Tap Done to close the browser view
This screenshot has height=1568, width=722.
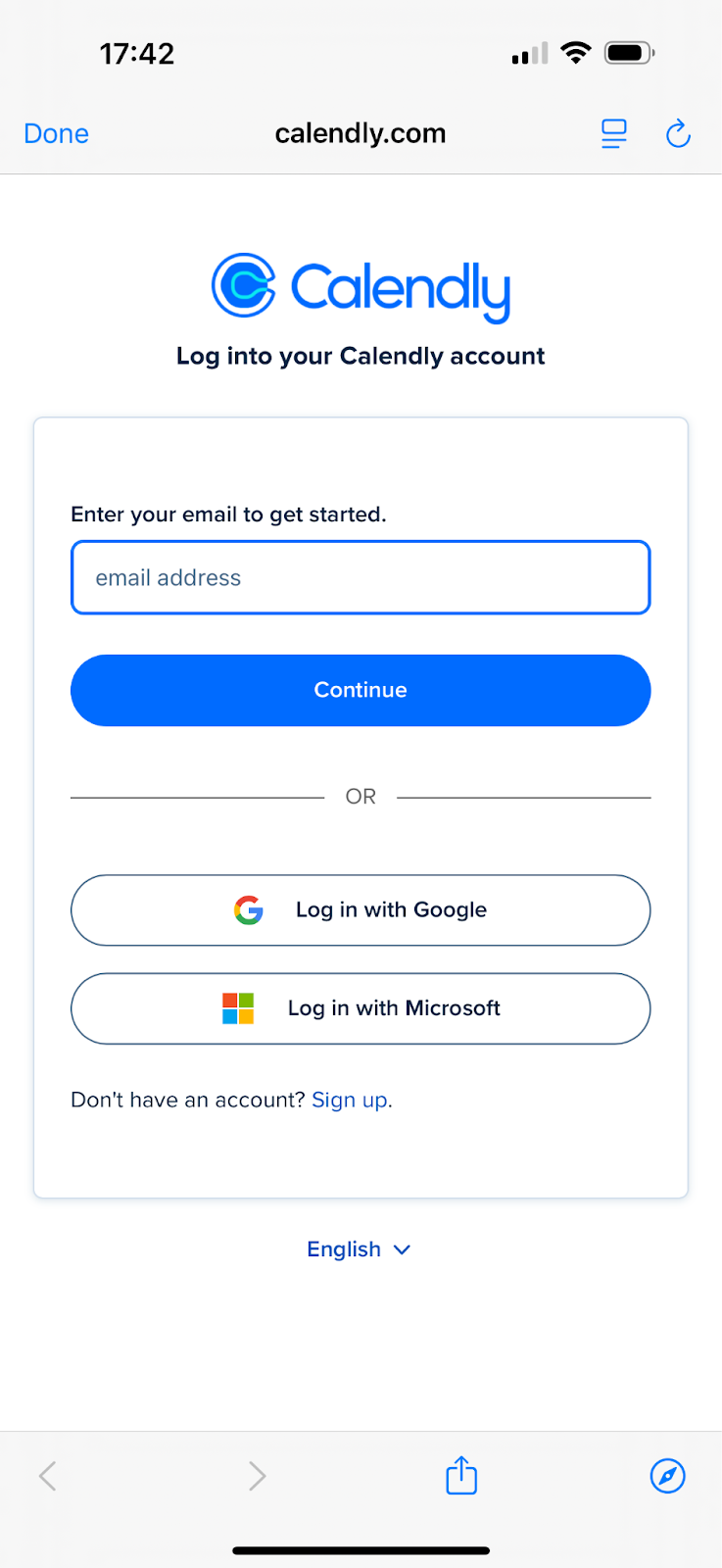pos(56,133)
